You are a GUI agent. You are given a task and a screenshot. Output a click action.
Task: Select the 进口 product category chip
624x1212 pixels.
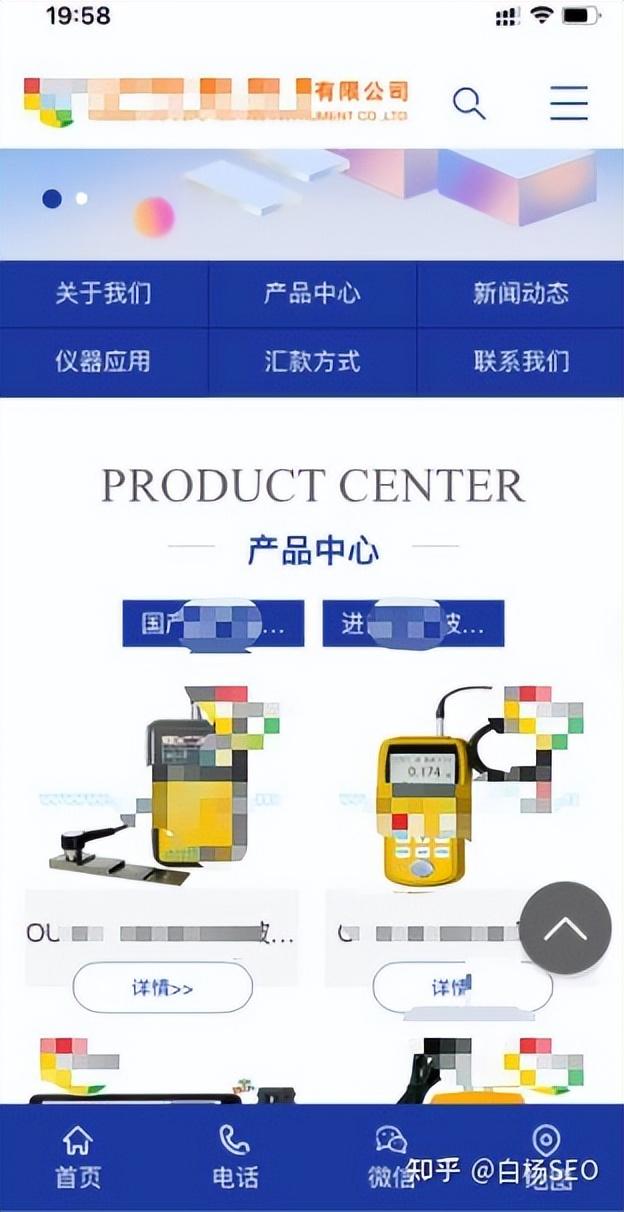[x=413, y=624]
